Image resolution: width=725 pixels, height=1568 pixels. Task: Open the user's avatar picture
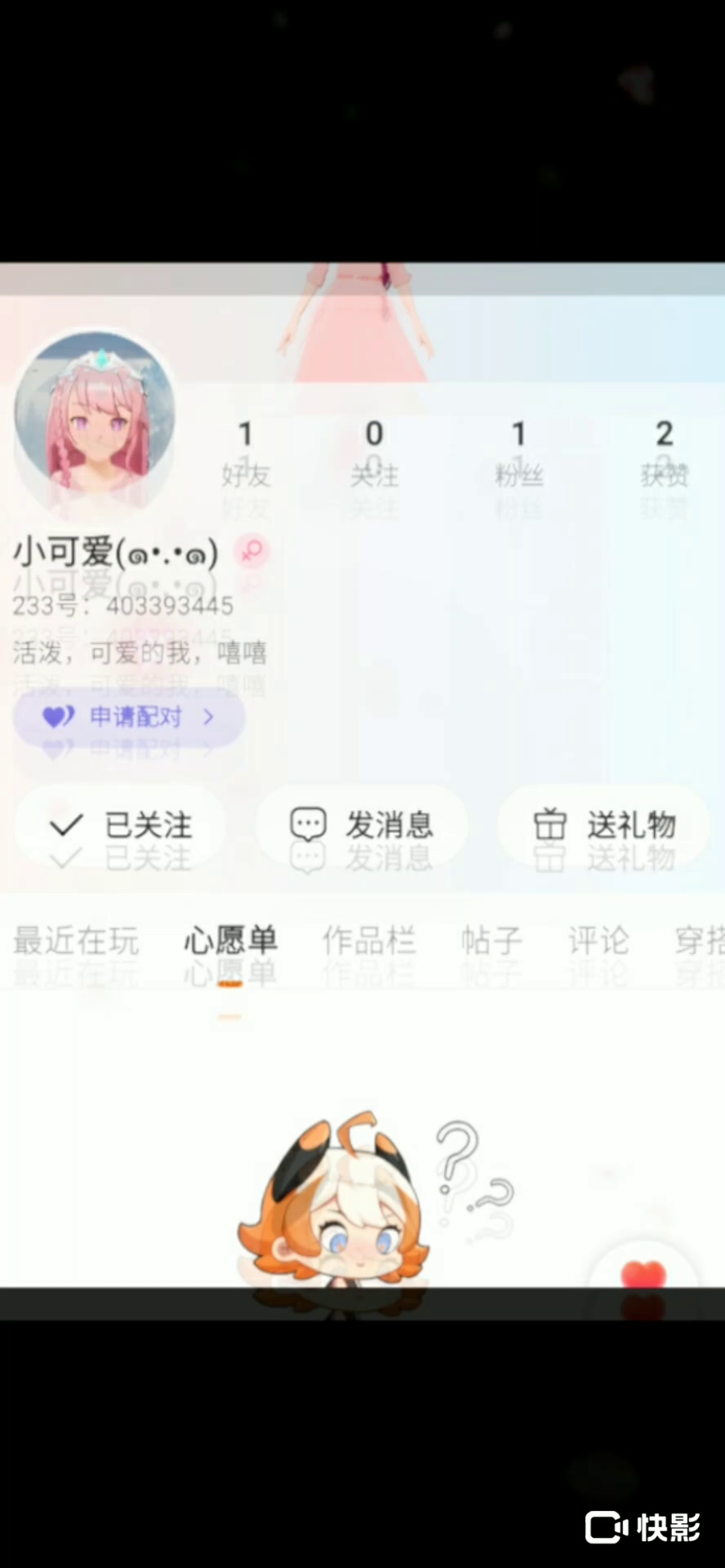[95, 414]
